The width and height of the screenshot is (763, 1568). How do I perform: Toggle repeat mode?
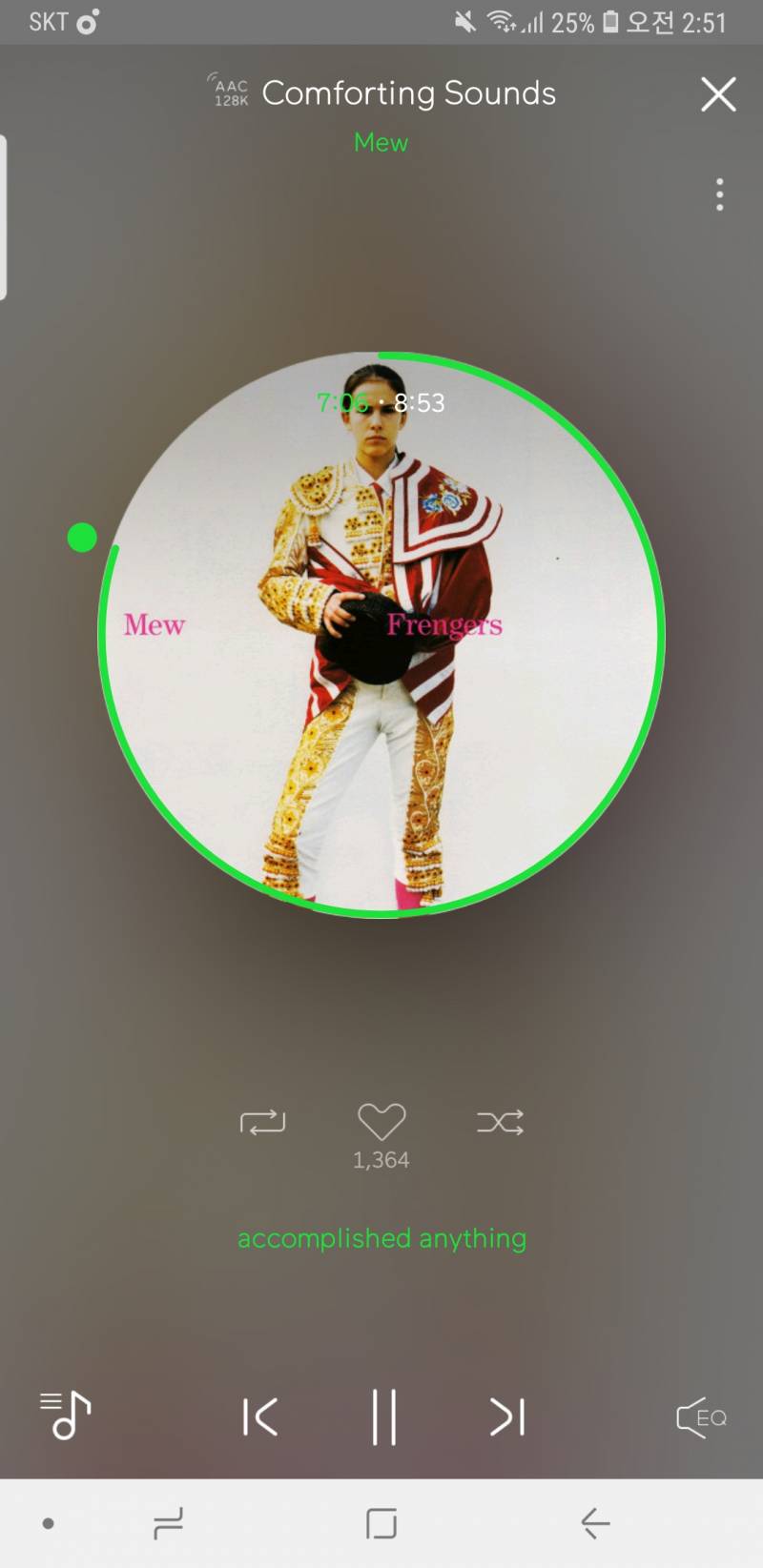click(262, 1122)
